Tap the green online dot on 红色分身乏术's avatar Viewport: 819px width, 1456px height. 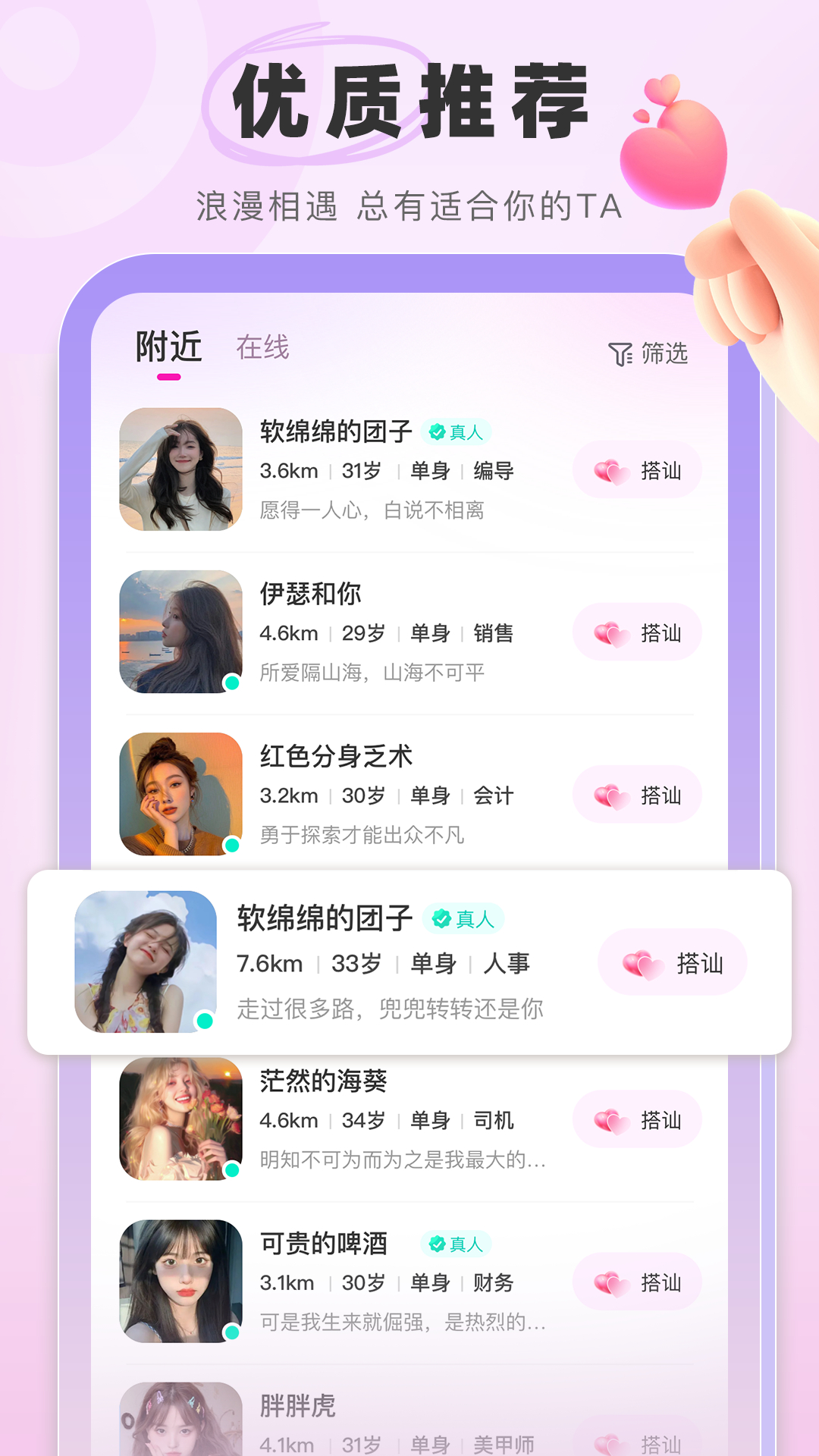click(x=231, y=843)
